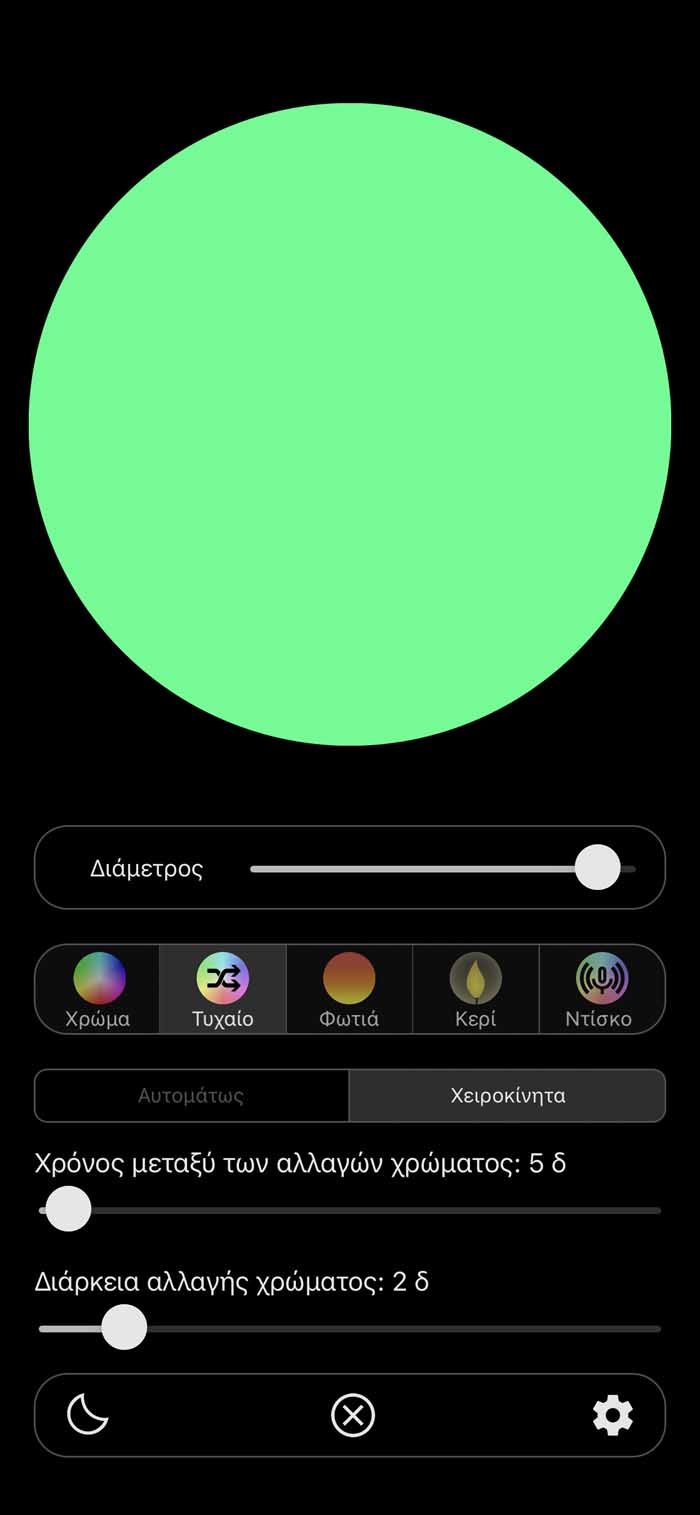Switch to the Ντίσκο disco mode
This screenshot has width=700, height=1515.
pyautogui.click(x=601, y=990)
